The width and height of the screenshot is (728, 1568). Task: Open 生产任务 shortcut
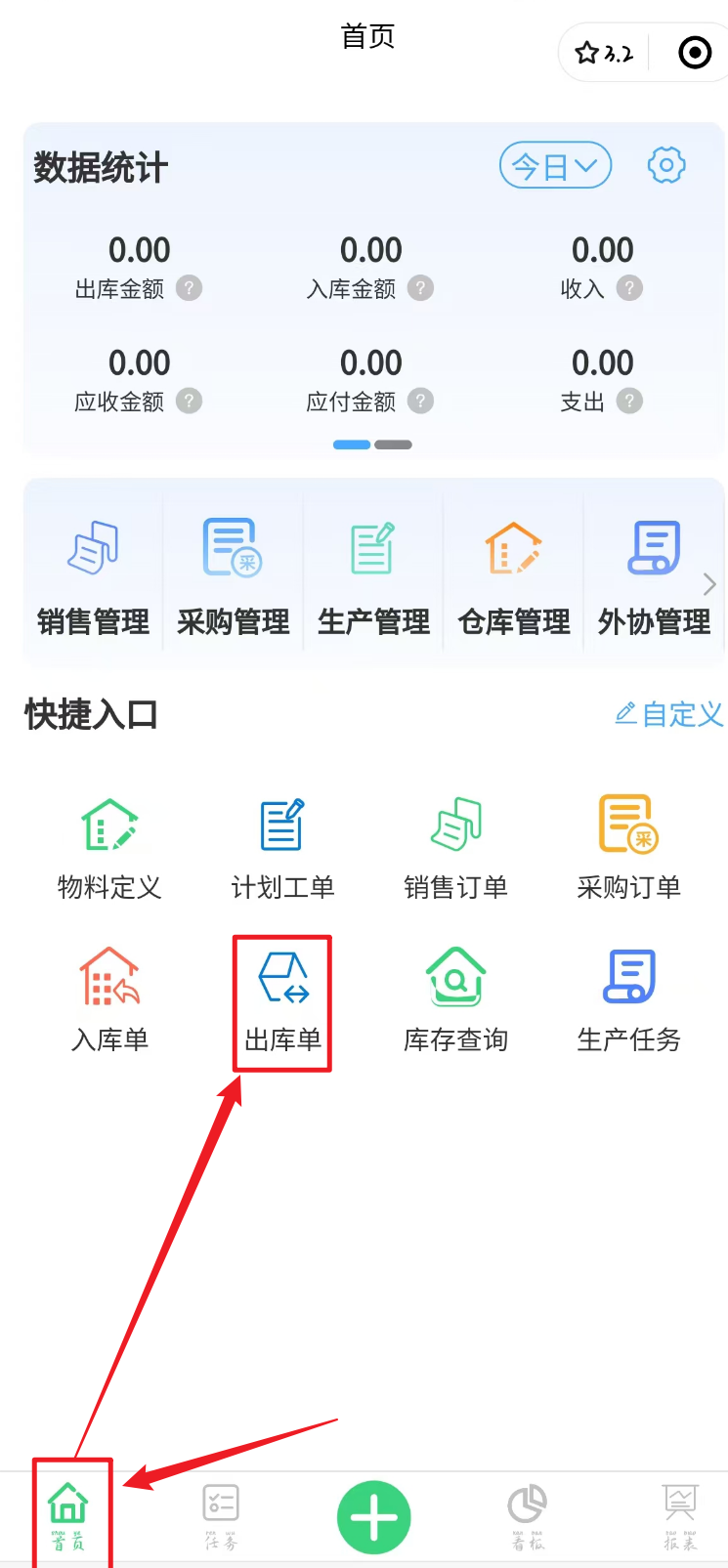coord(628,999)
